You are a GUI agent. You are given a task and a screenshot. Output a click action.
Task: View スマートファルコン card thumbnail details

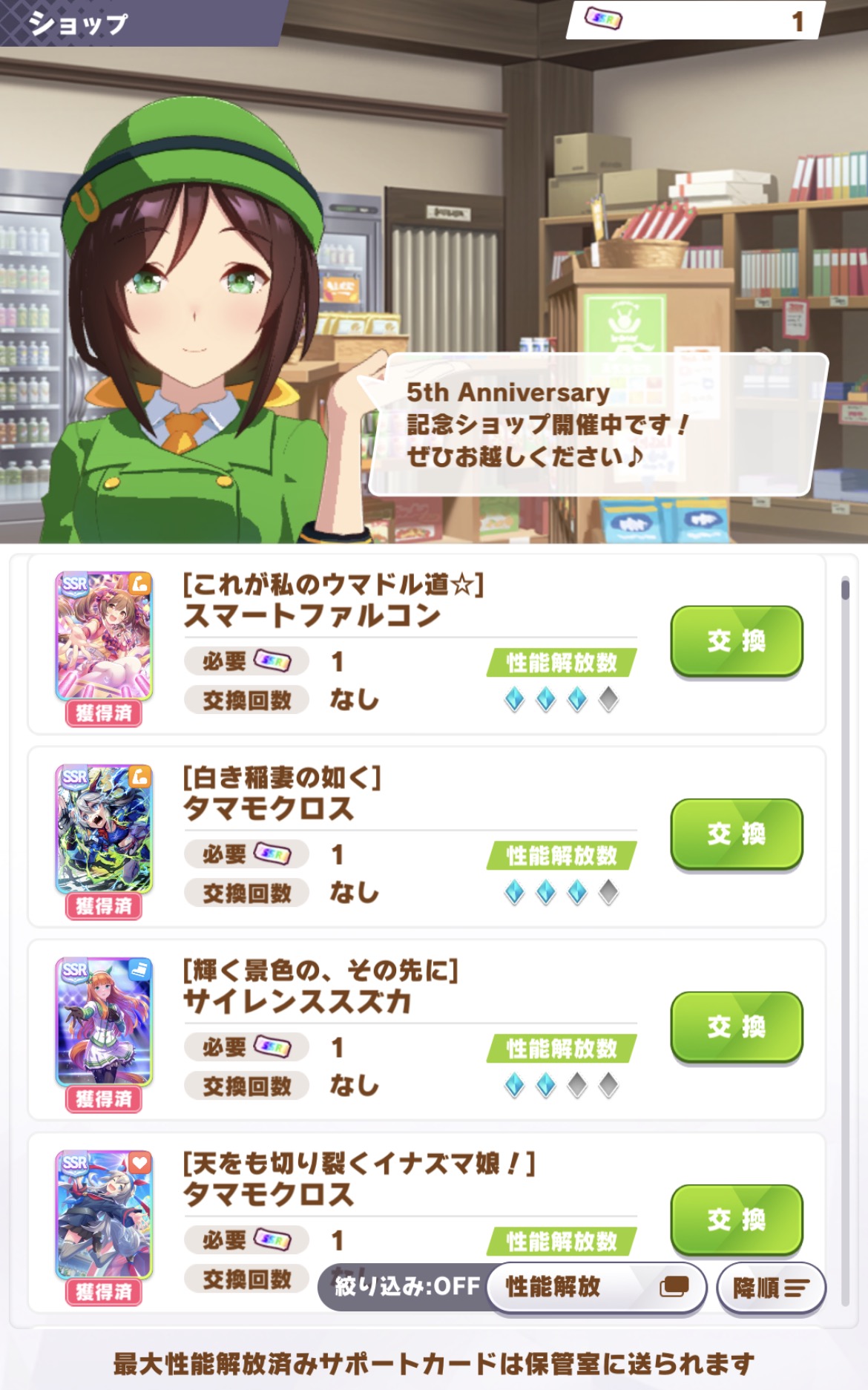104,636
